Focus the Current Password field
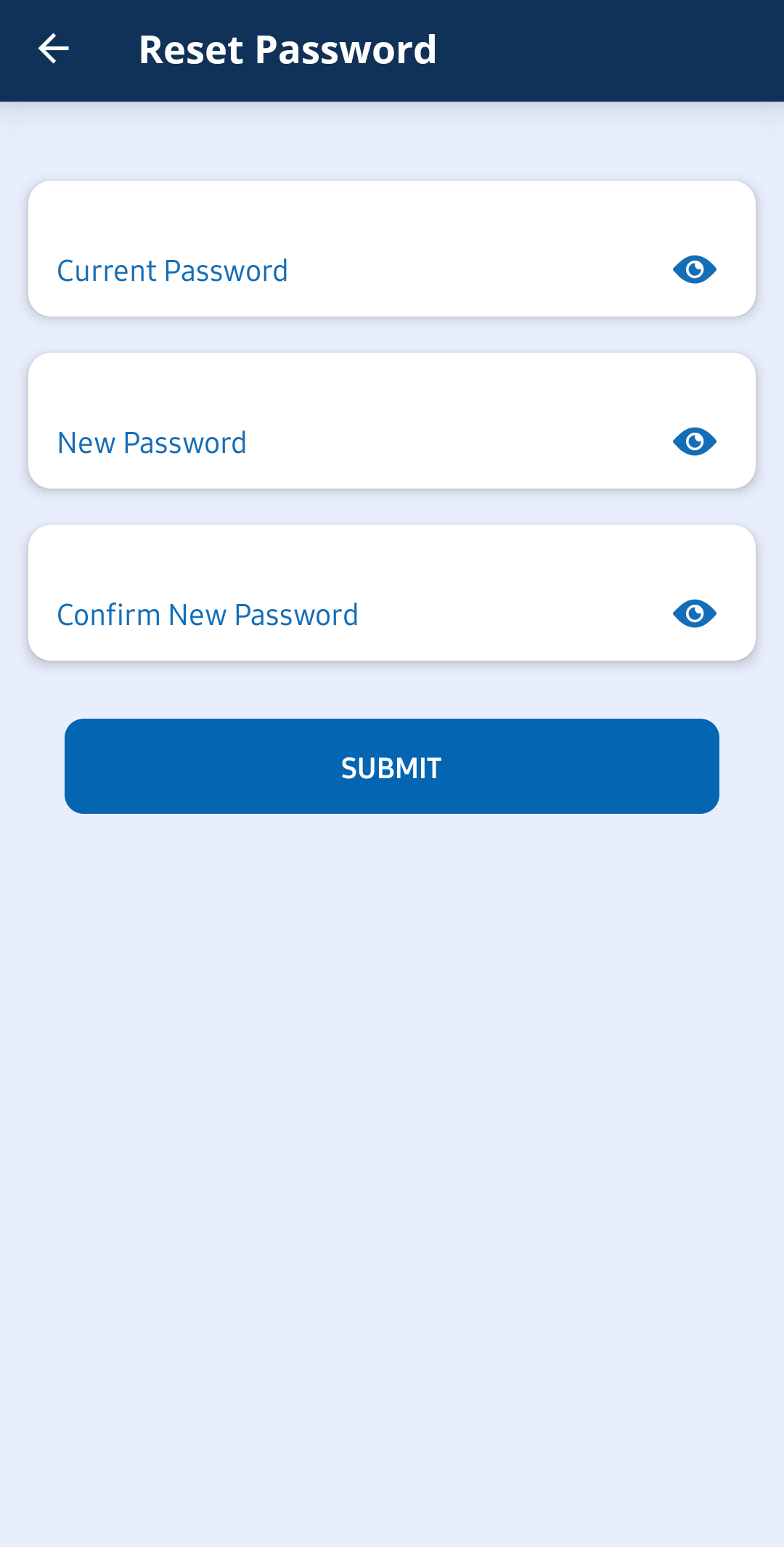784x1547 pixels. point(348,270)
